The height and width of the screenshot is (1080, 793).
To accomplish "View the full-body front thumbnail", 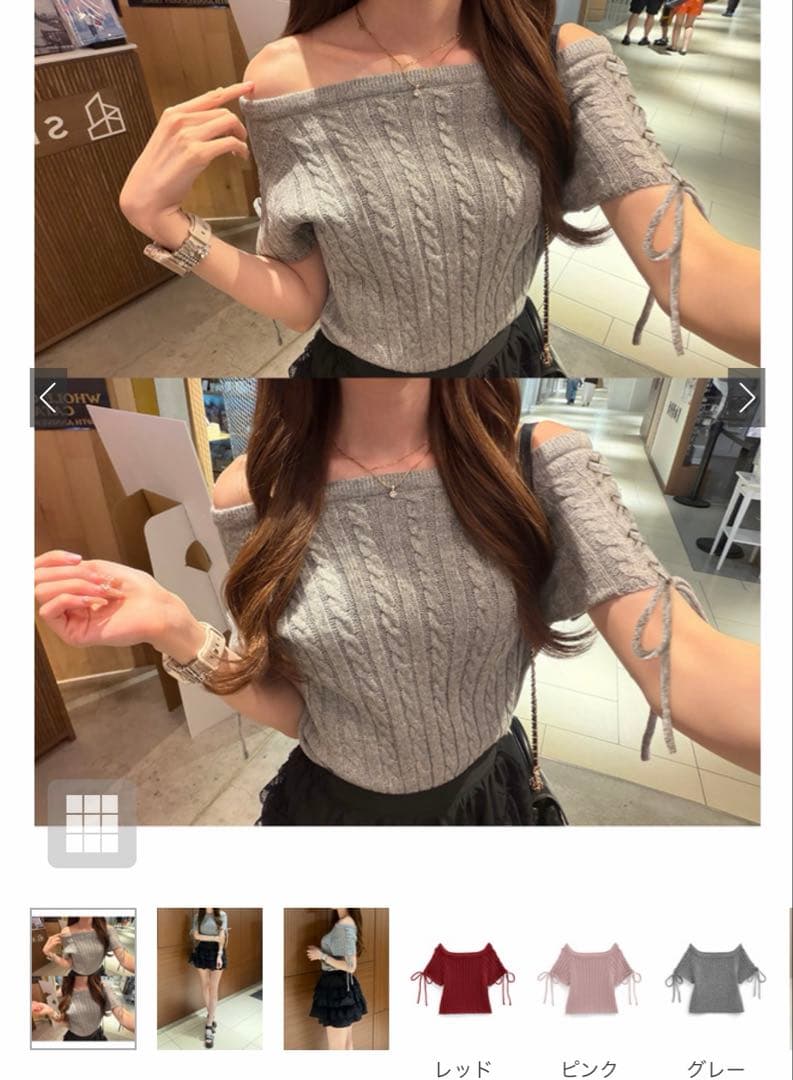I will [x=209, y=978].
